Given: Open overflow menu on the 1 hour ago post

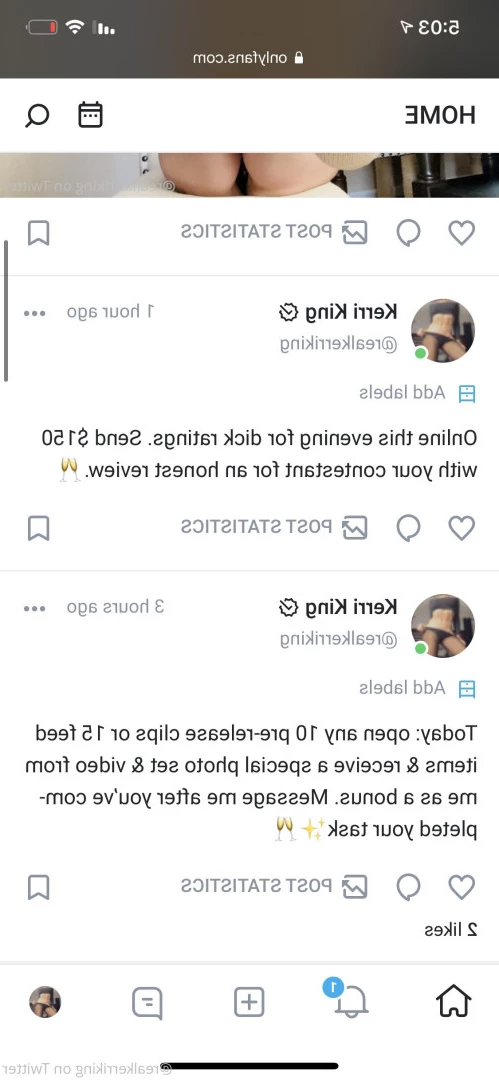Looking at the screenshot, I should (34, 313).
